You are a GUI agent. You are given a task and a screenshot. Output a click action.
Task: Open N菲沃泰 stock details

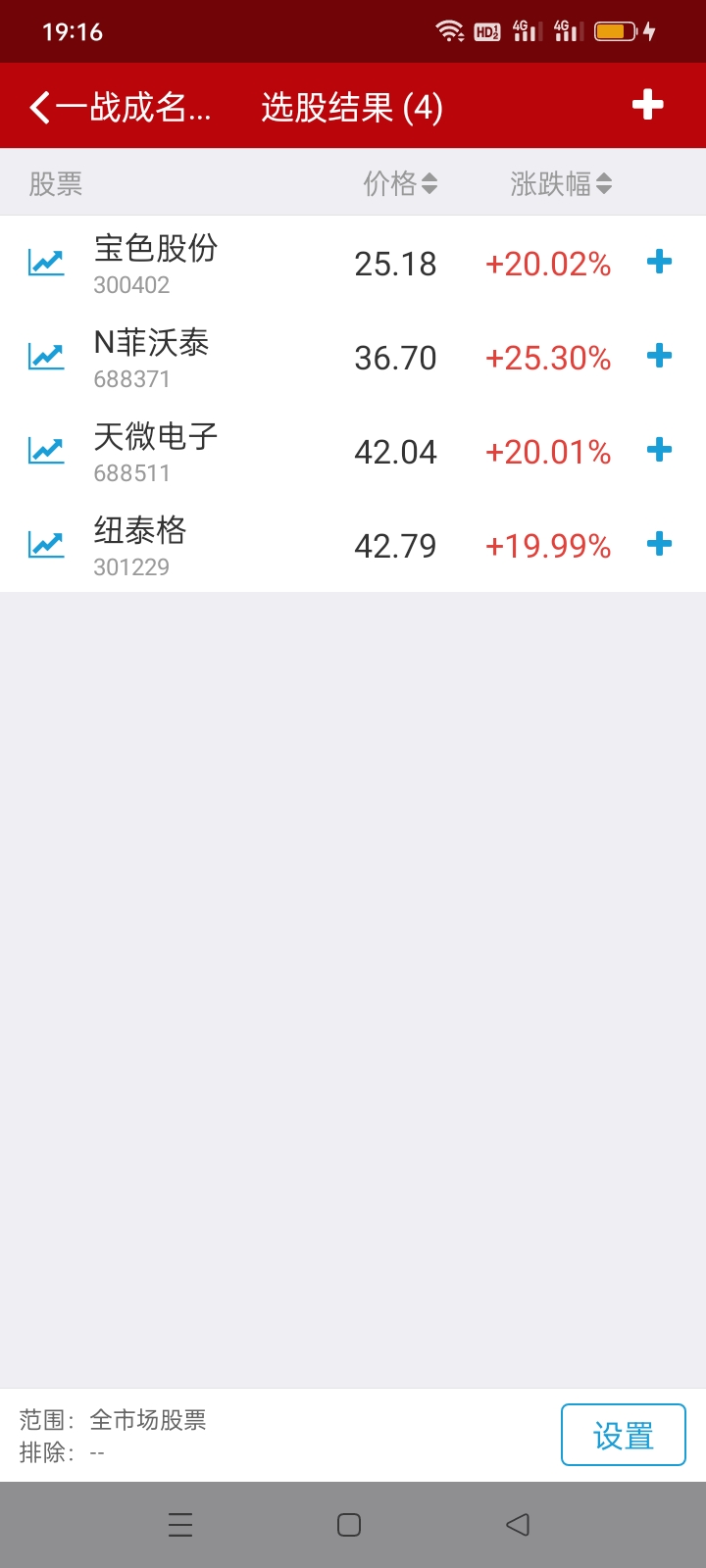(x=152, y=357)
